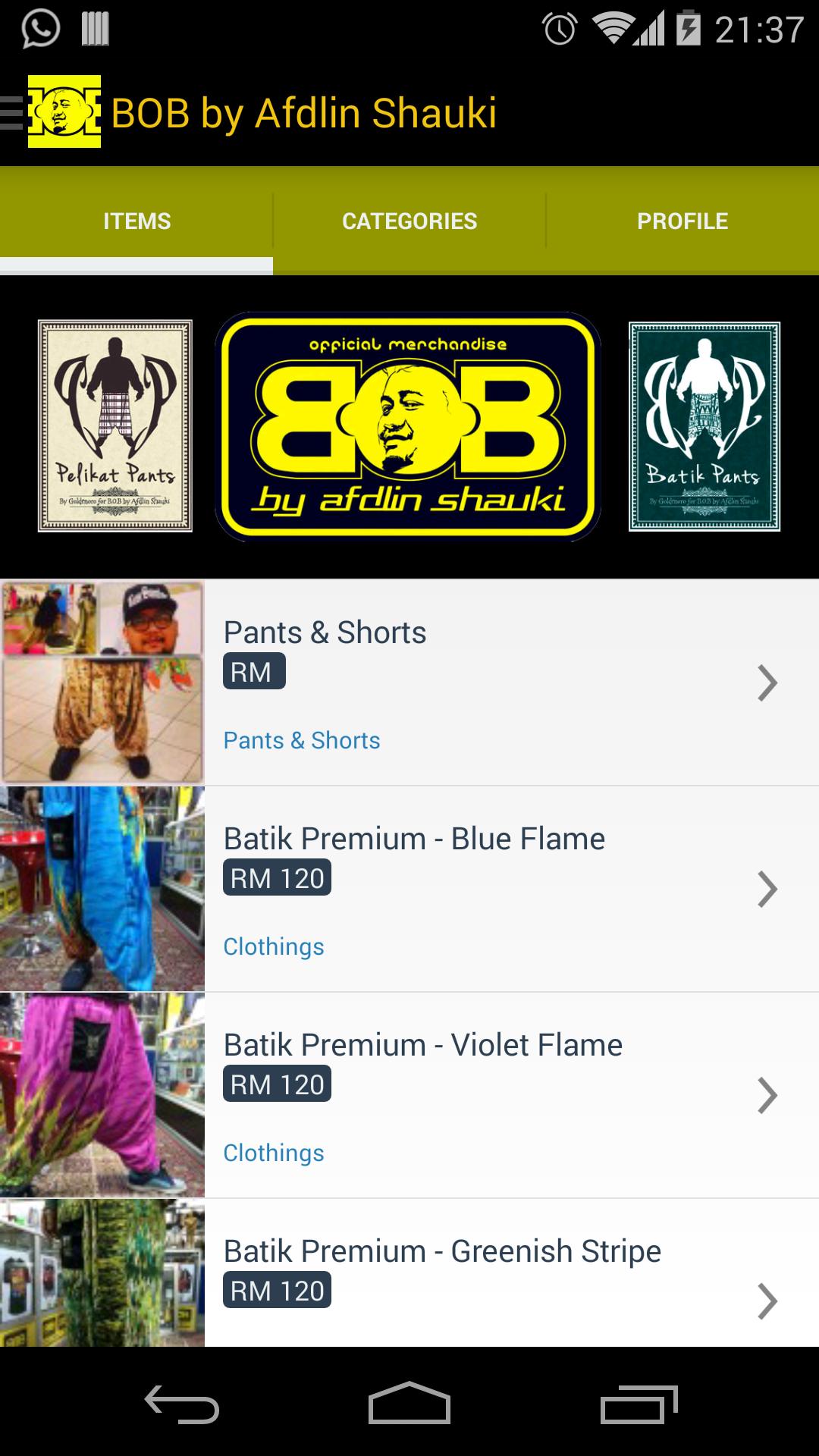
Task: Select the Items tab
Action: tap(136, 221)
